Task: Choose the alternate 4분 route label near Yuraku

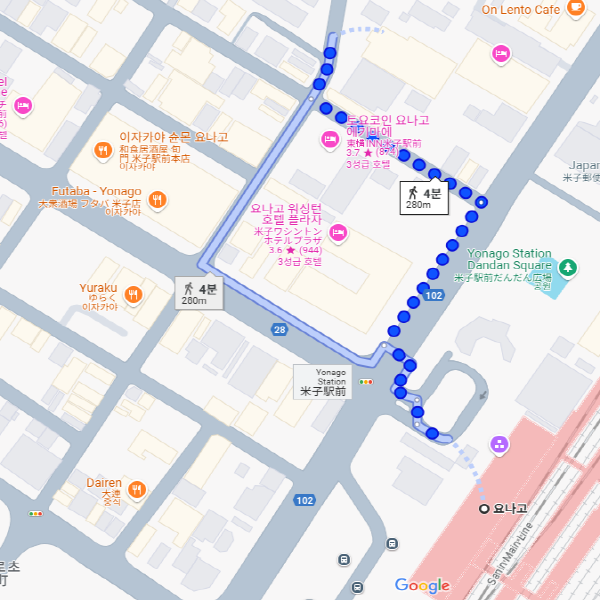Action: [x=194, y=294]
